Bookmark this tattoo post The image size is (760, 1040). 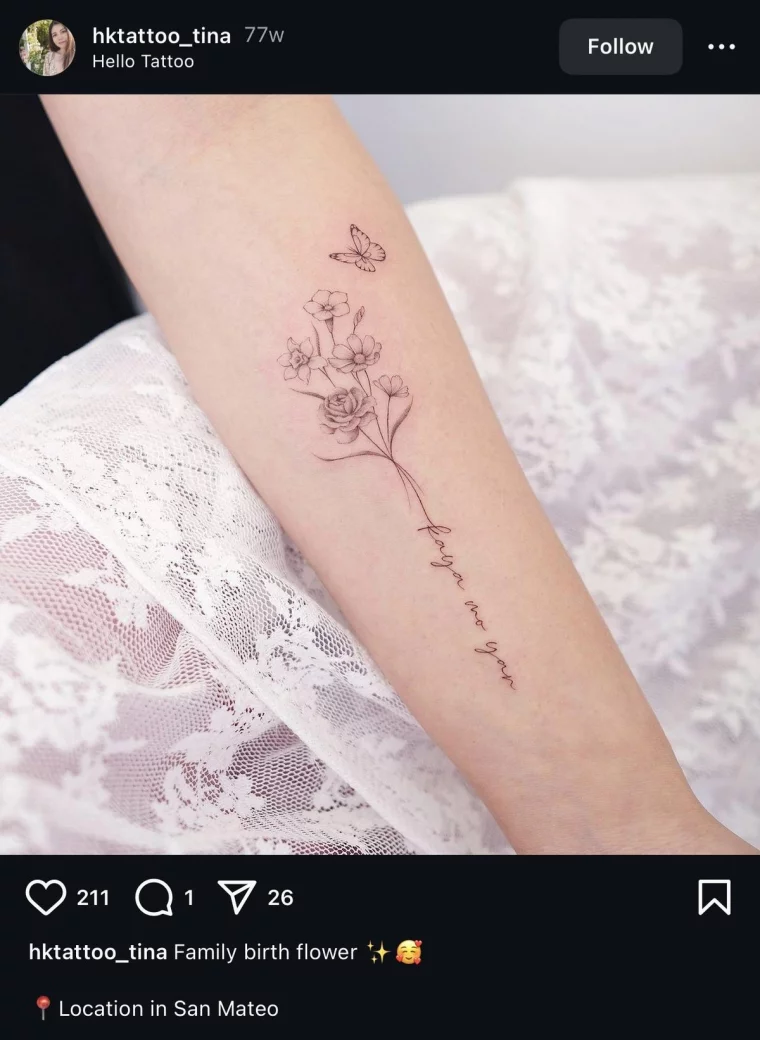[714, 897]
